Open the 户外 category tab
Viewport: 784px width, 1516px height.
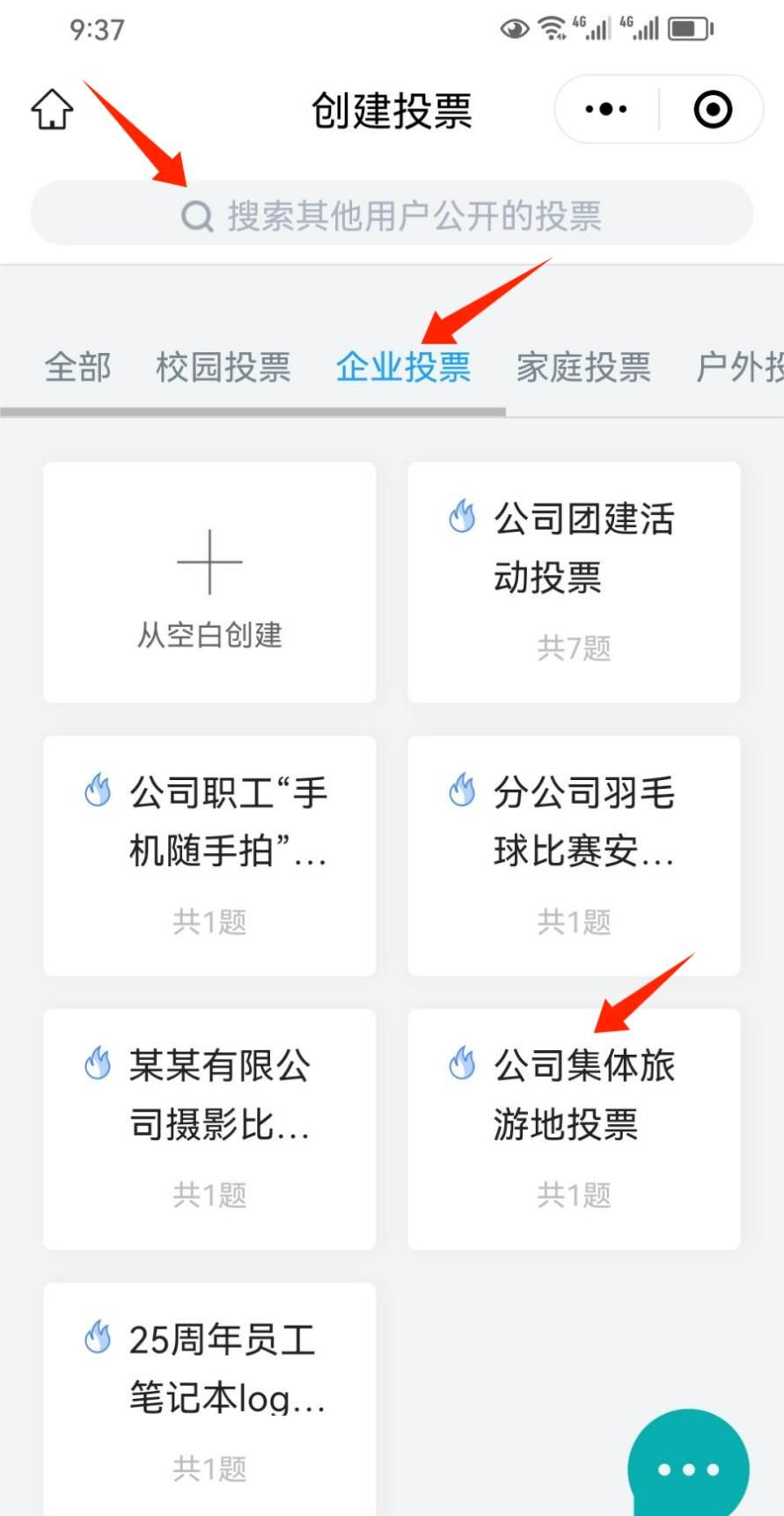[x=738, y=367]
